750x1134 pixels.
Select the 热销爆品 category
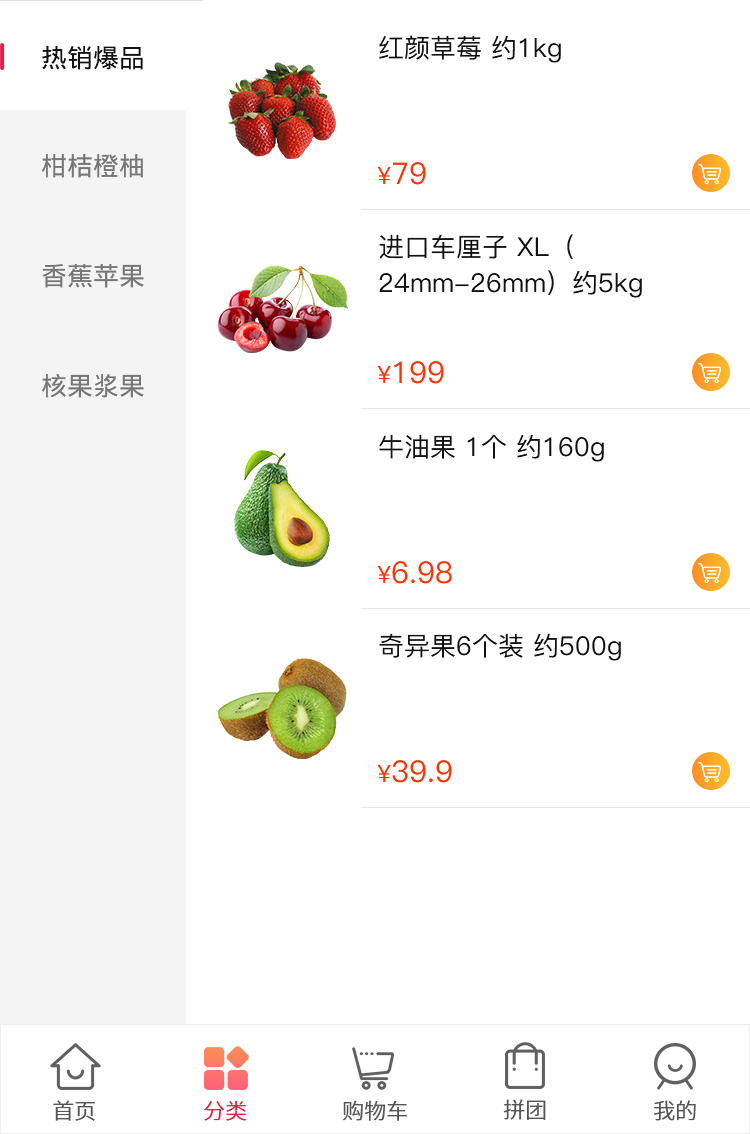(x=93, y=58)
